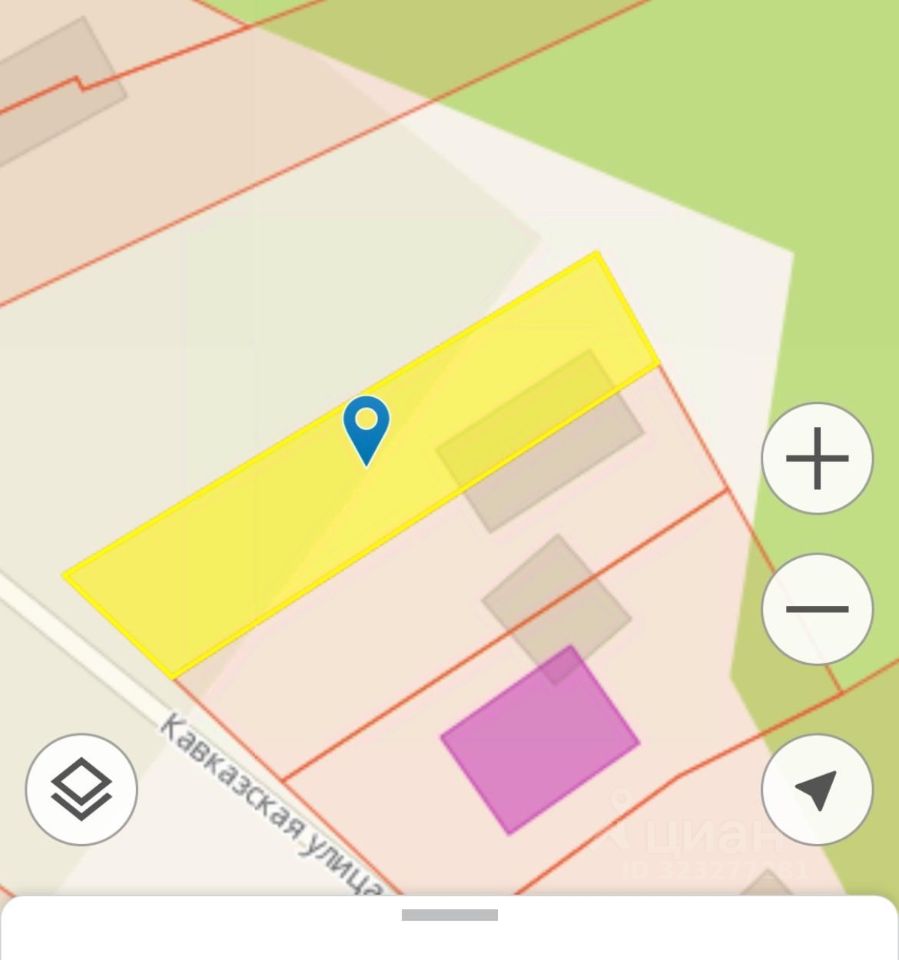Center map on my location
Screen dimensions: 899x960
pyautogui.click(x=817, y=790)
